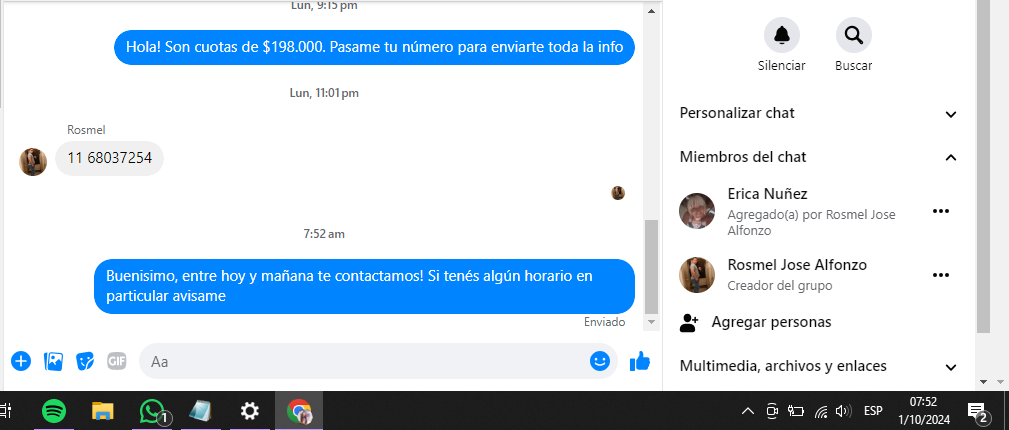Send a thumbs-up like
Viewport: 1009px width, 430px height.
[640, 361]
